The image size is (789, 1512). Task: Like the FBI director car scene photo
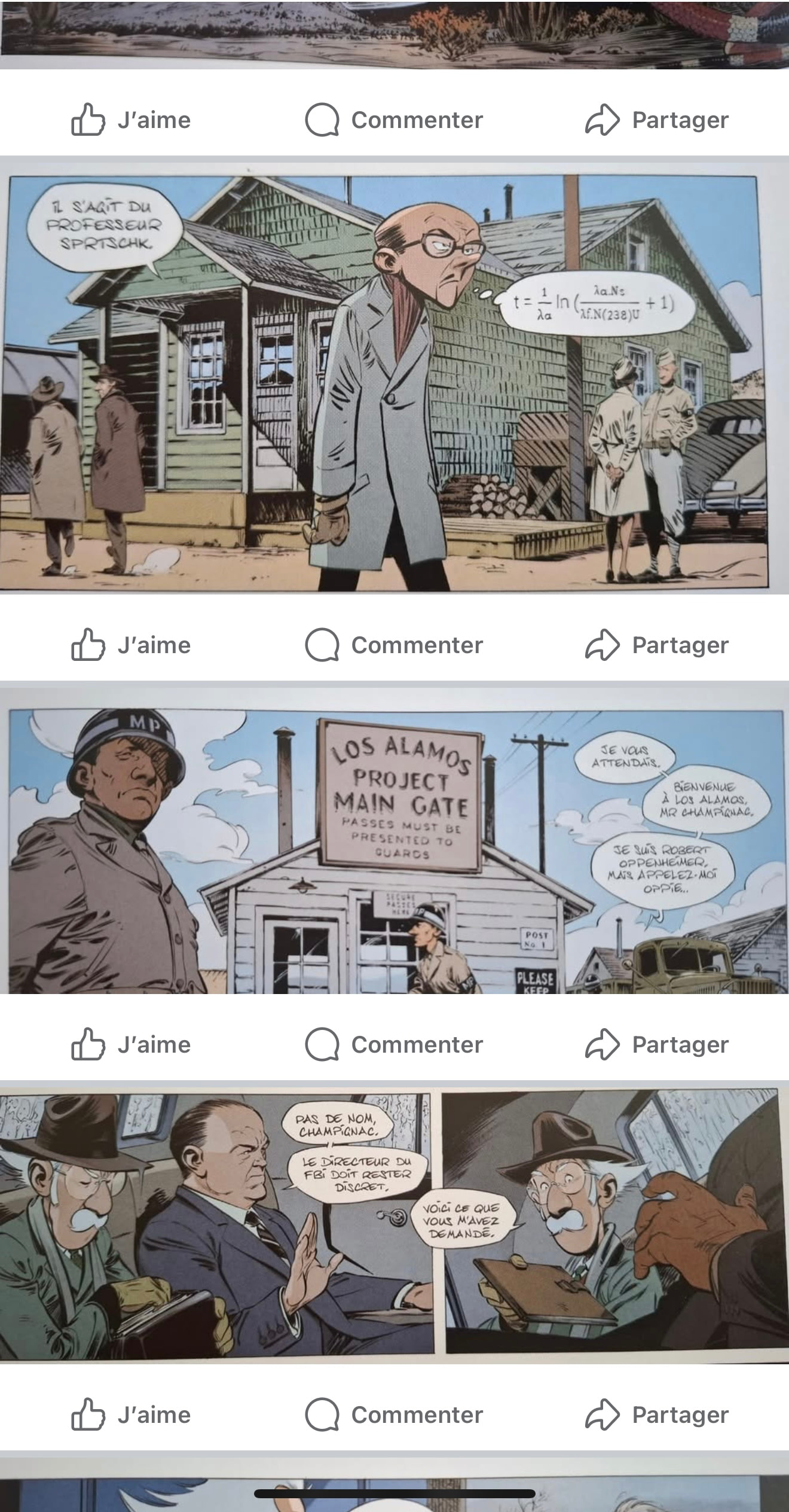[131, 1415]
